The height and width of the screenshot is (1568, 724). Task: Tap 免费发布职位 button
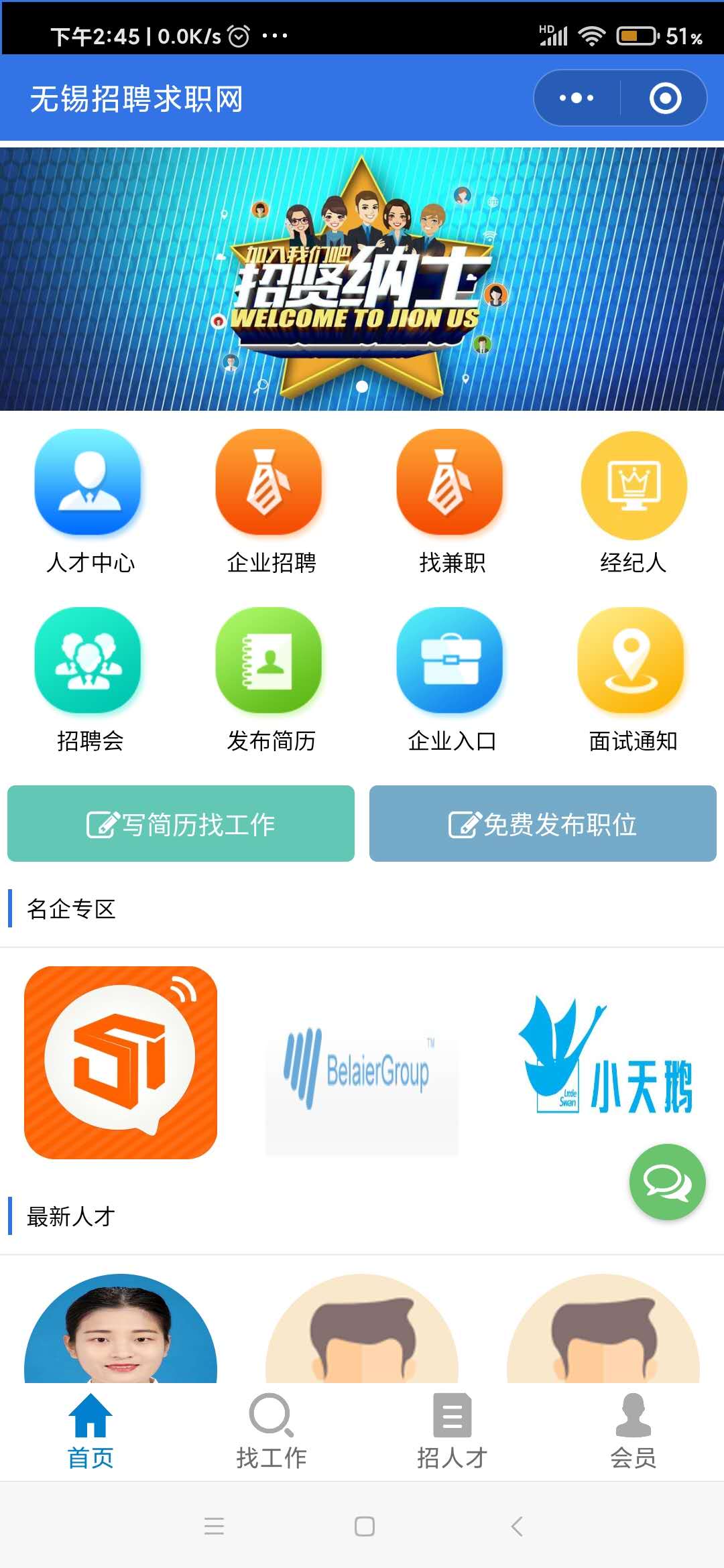543,824
